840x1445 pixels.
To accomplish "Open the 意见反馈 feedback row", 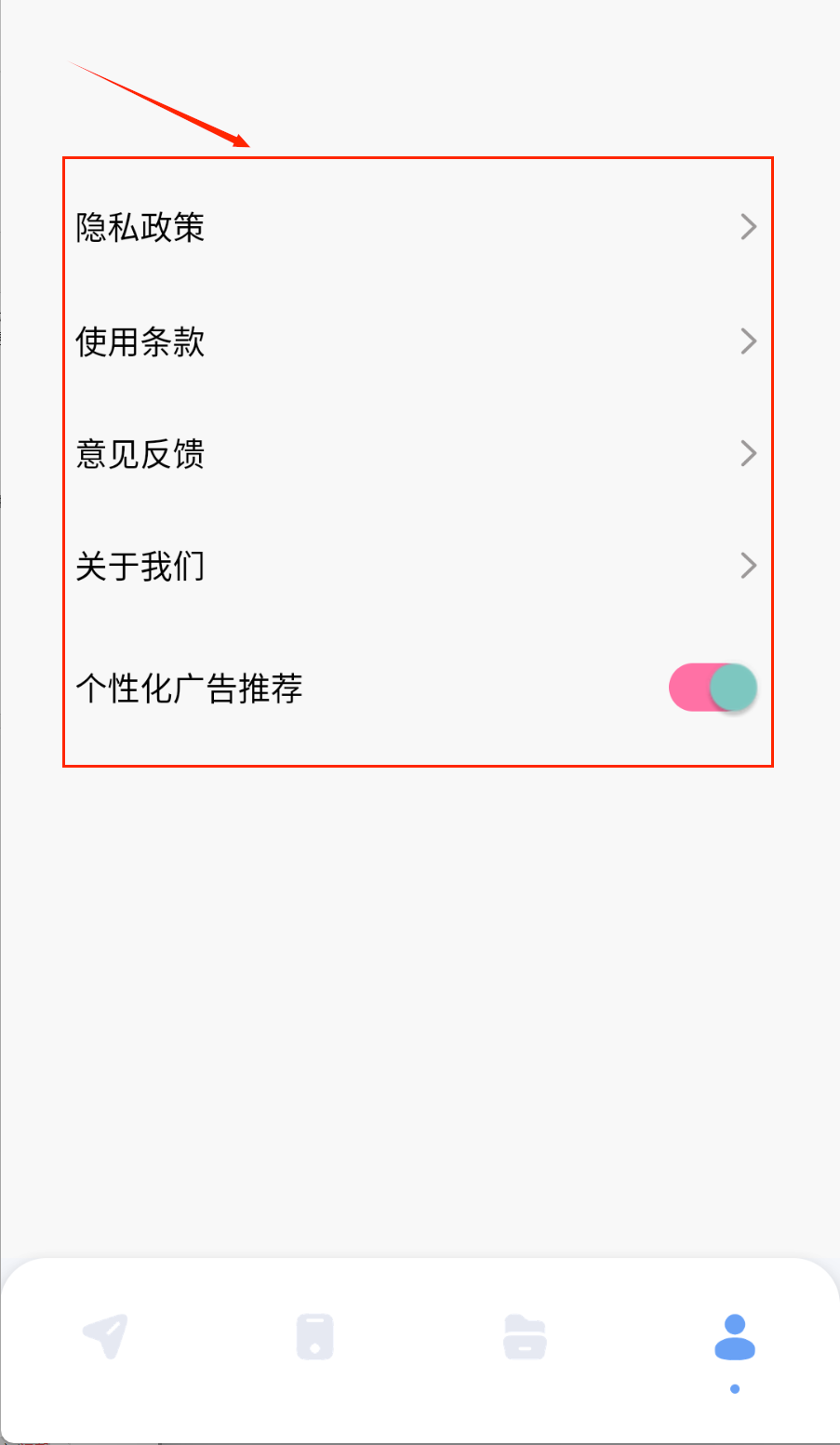I will 417,454.
